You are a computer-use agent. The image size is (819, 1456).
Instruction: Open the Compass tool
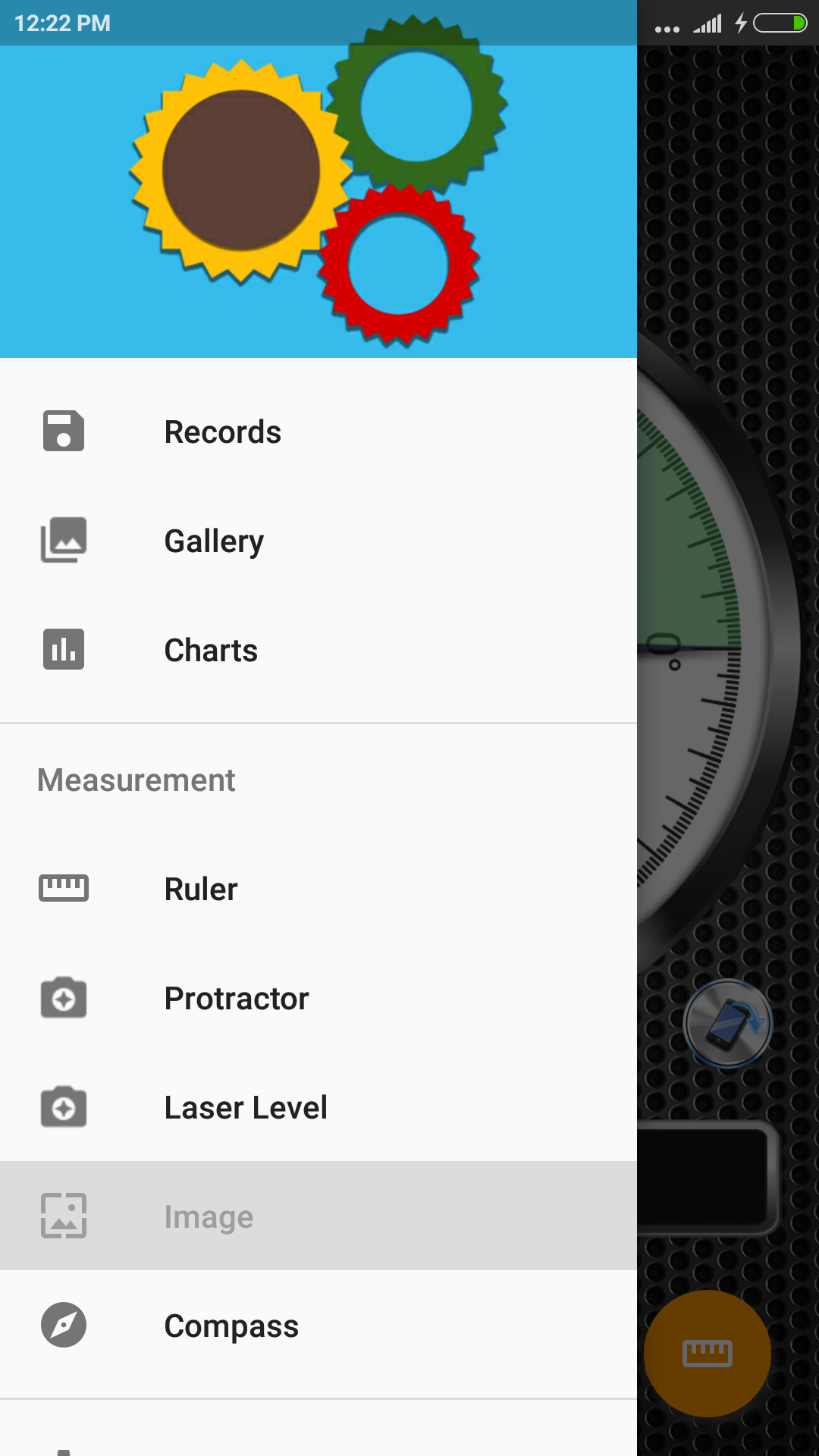[x=231, y=1326]
